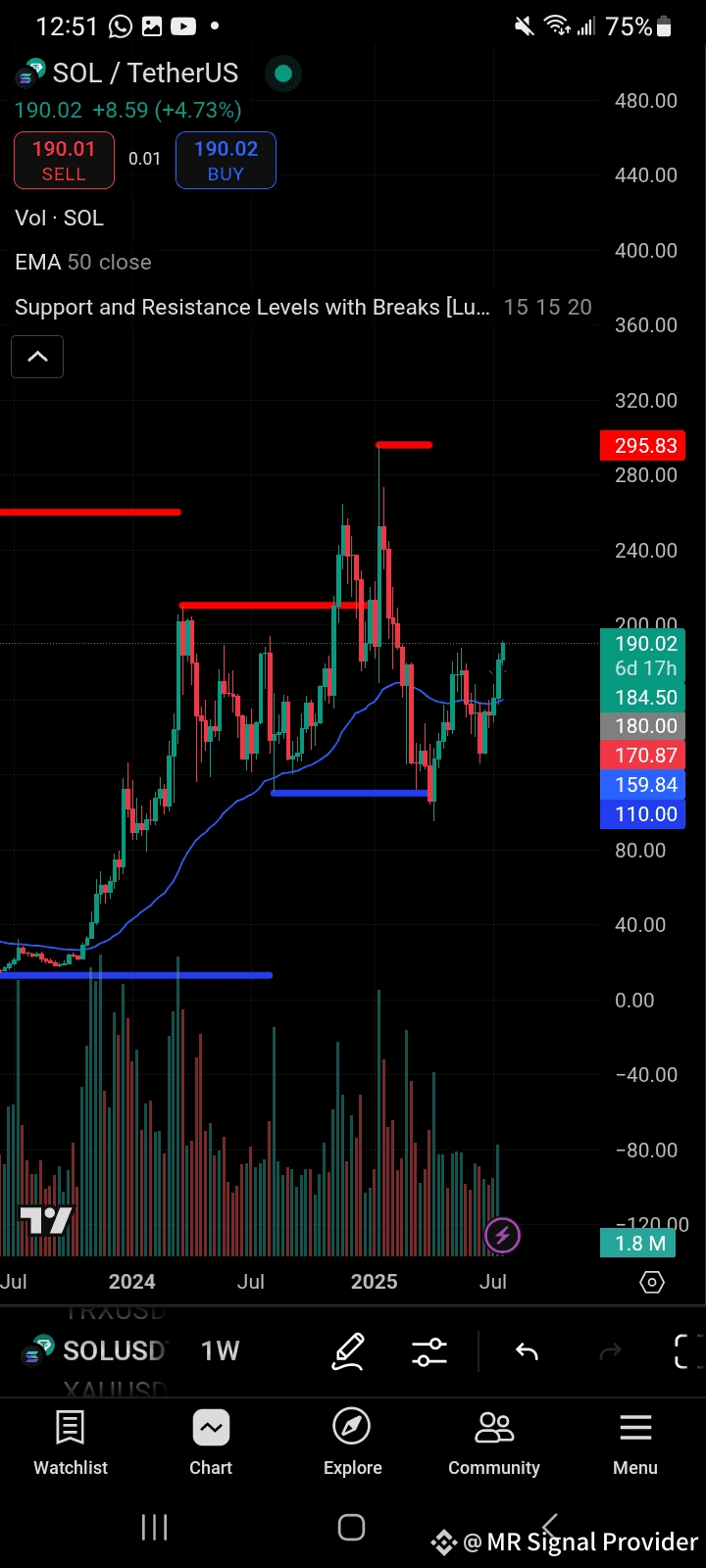Open the chart scale settings gear icon

pos(652,1282)
